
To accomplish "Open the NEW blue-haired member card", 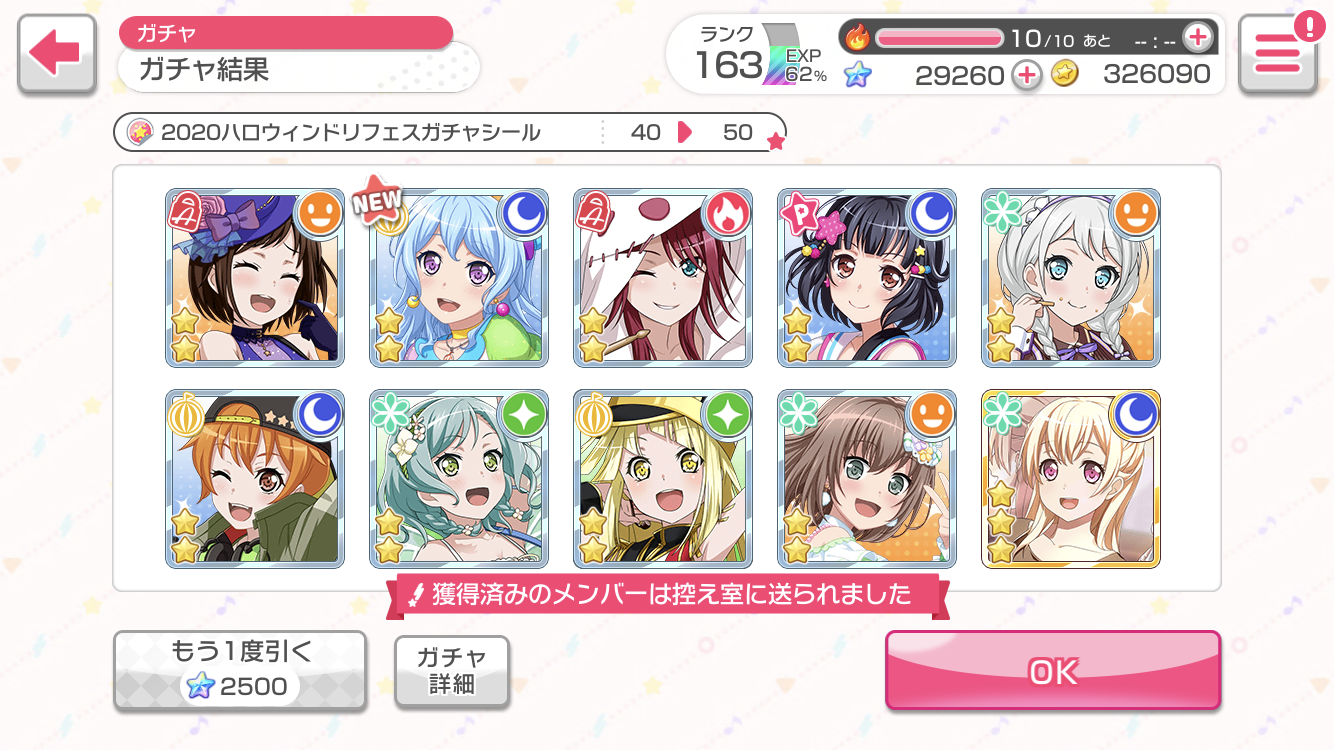I will click(x=459, y=278).
